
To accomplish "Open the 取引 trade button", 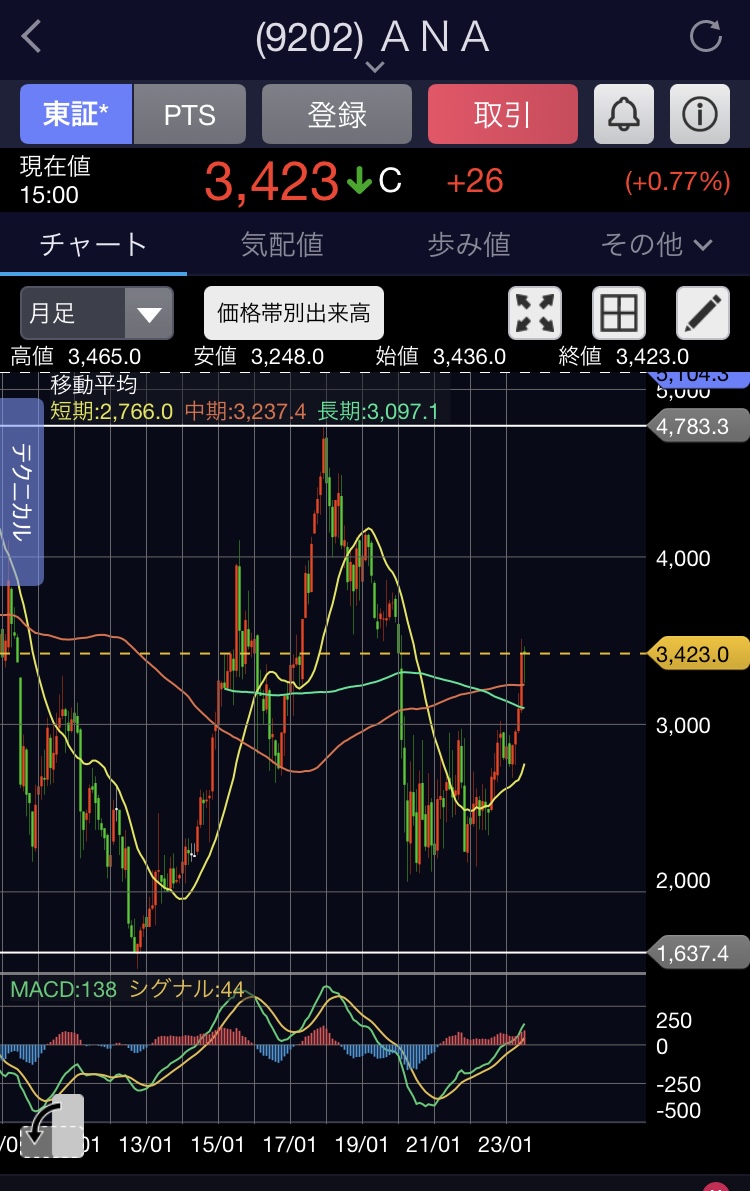I will point(502,114).
